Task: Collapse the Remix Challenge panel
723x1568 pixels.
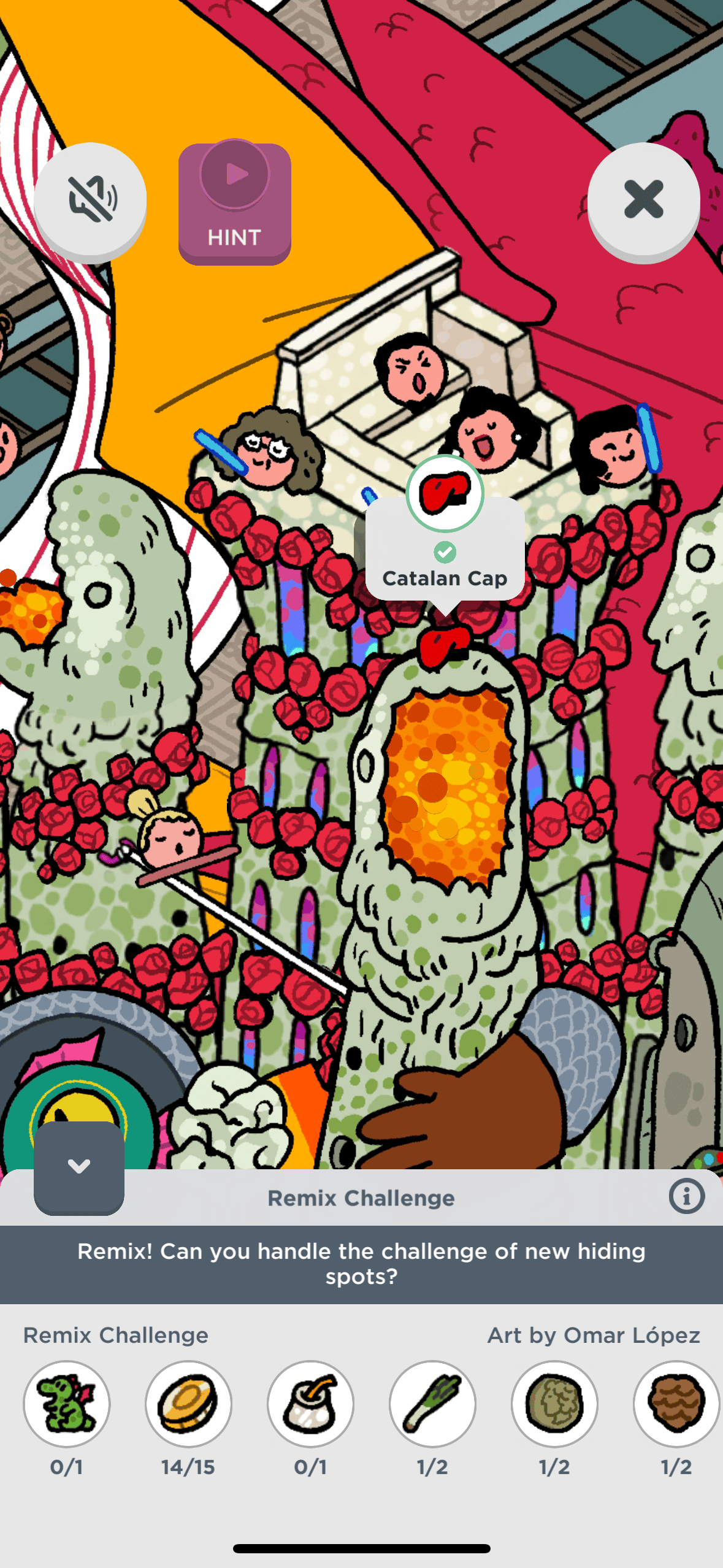Action: (x=79, y=1167)
